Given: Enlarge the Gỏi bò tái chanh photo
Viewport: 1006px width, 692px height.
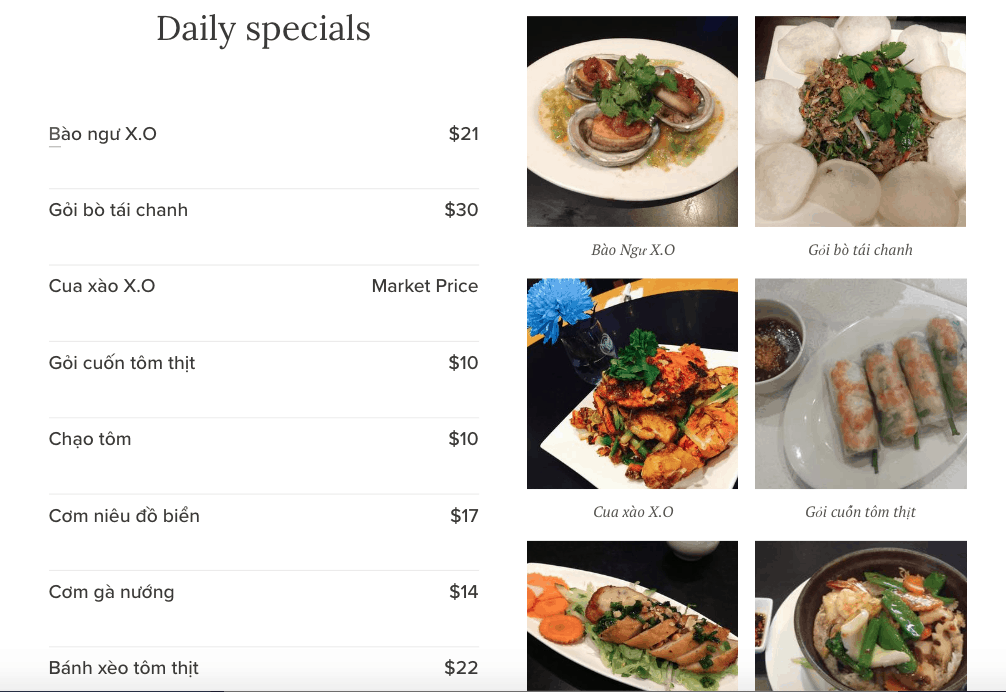Looking at the screenshot, I should [860, 121].
